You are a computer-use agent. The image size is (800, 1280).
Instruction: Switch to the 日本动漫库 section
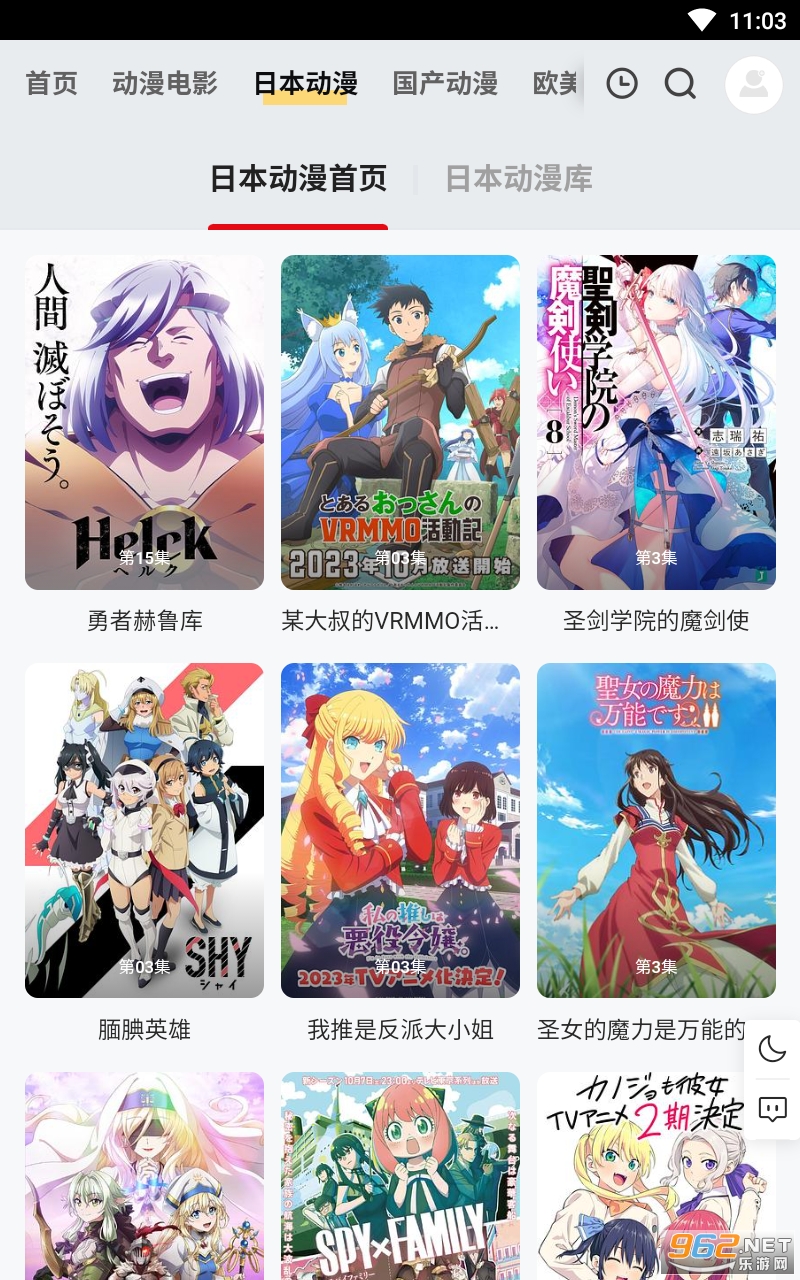tap(518, 180)
